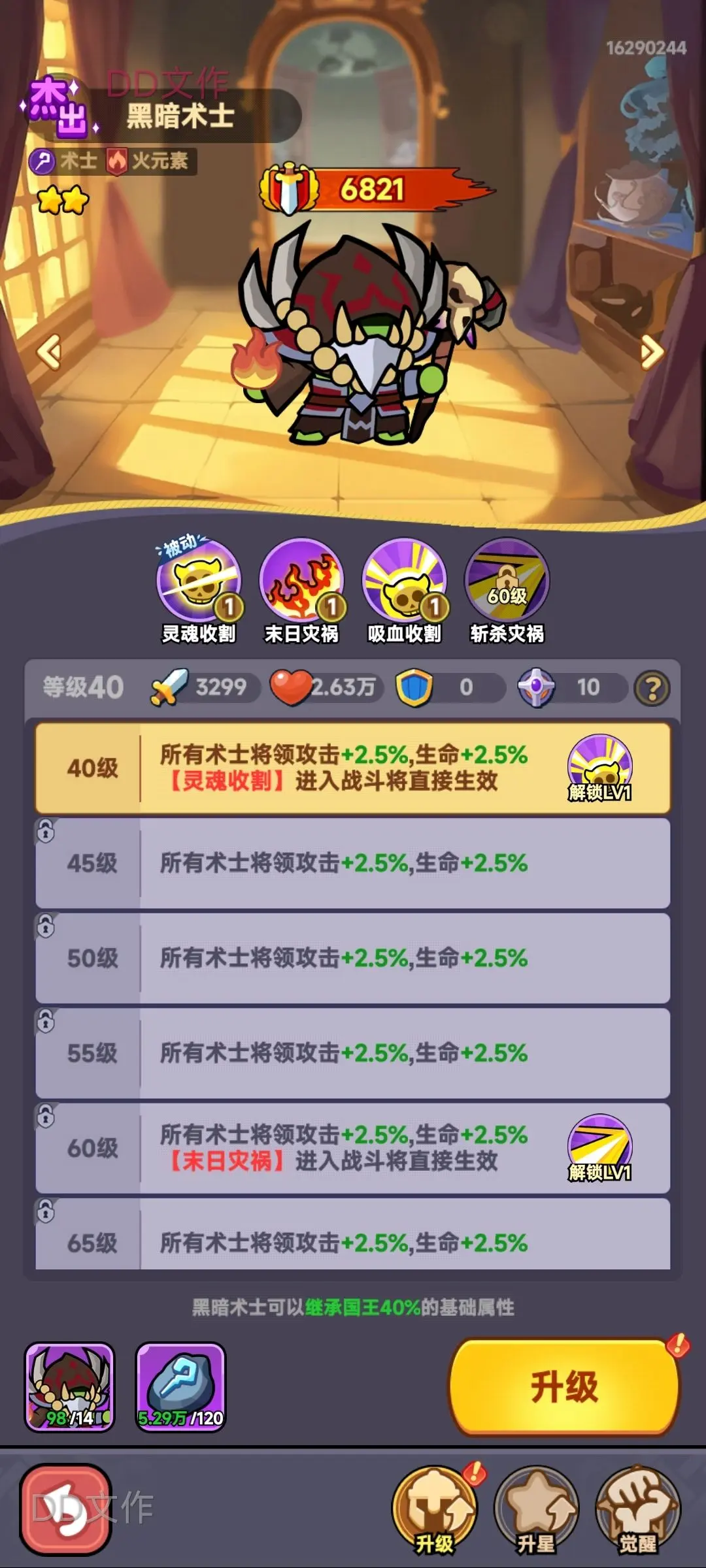Open the 吸血收割 skill info
Viewport: 706px width, 1568px height.
click(404, 581)
